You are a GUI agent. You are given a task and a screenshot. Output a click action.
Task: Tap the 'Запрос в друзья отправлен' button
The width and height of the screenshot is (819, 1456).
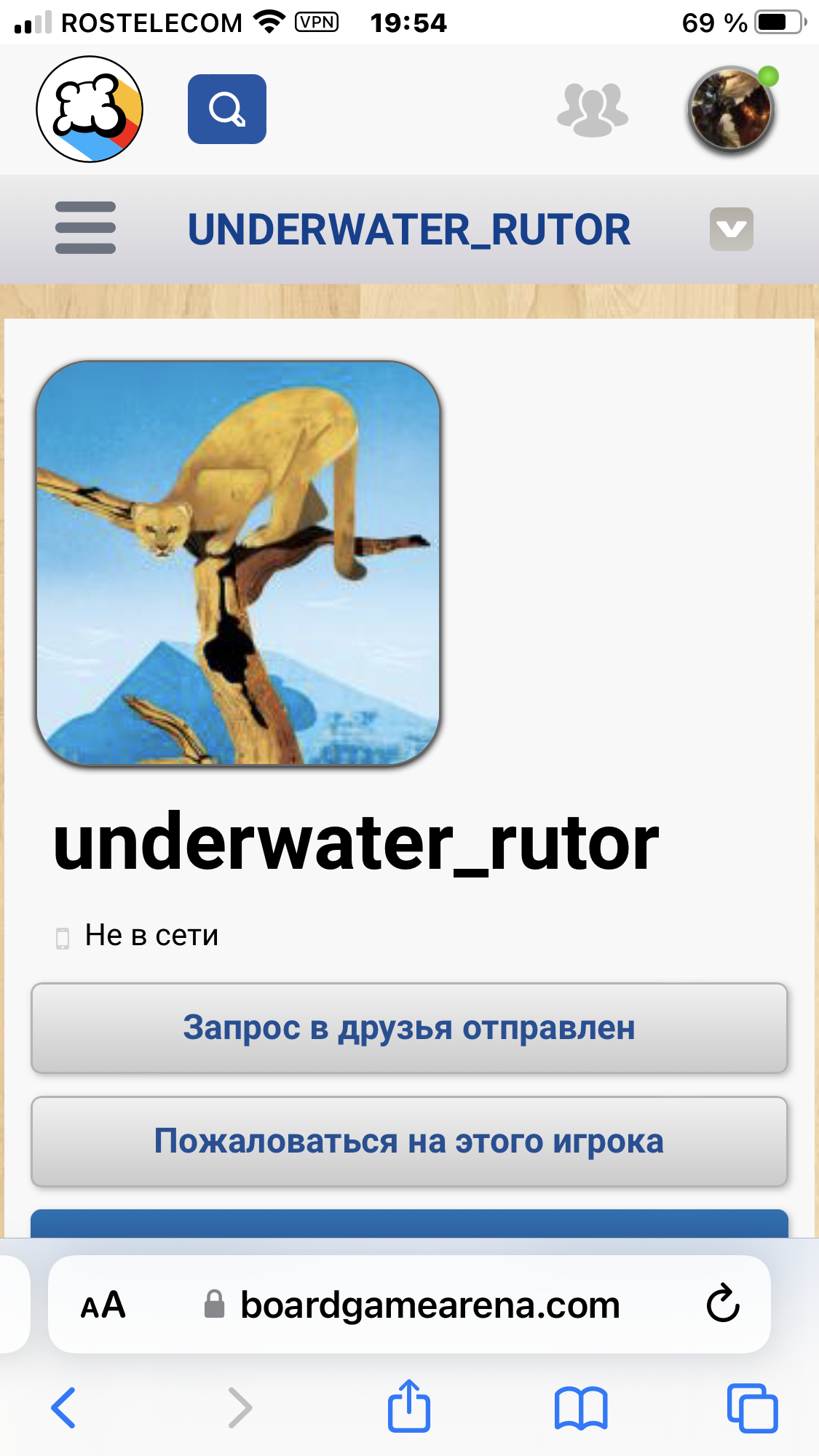point(409,1028)
